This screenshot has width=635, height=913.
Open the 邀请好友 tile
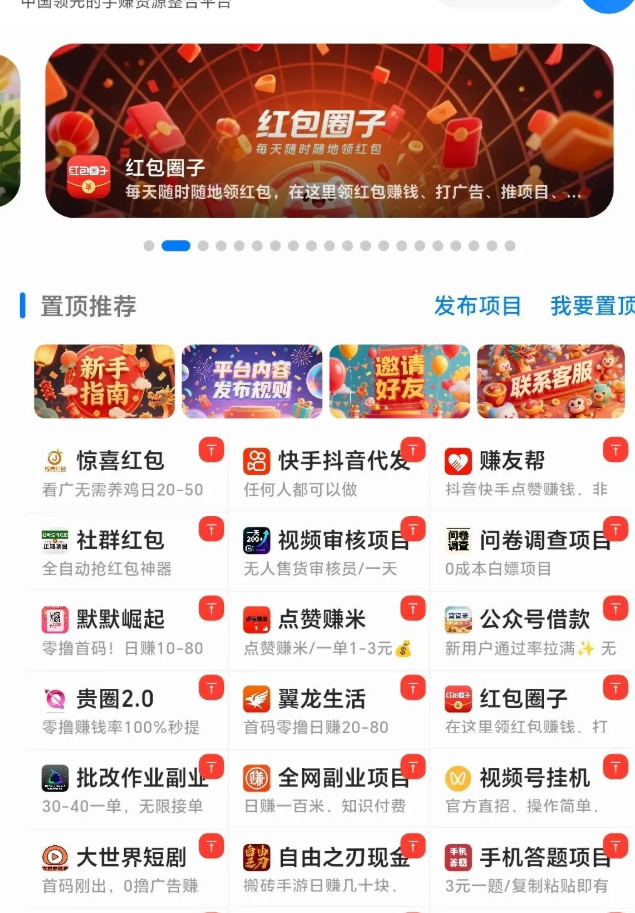pos(399,381)
